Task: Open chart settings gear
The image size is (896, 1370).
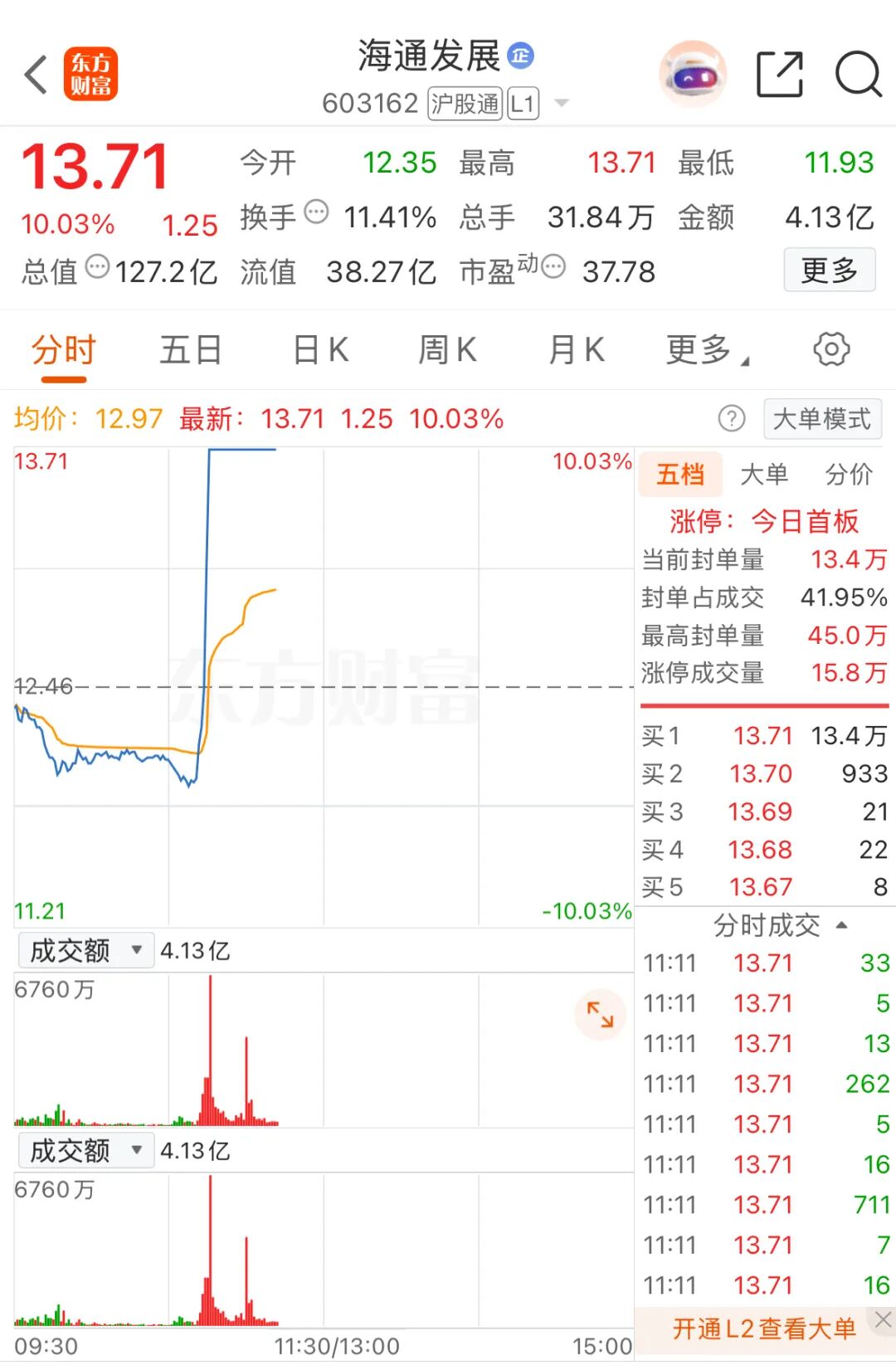Action: point(831,349)
